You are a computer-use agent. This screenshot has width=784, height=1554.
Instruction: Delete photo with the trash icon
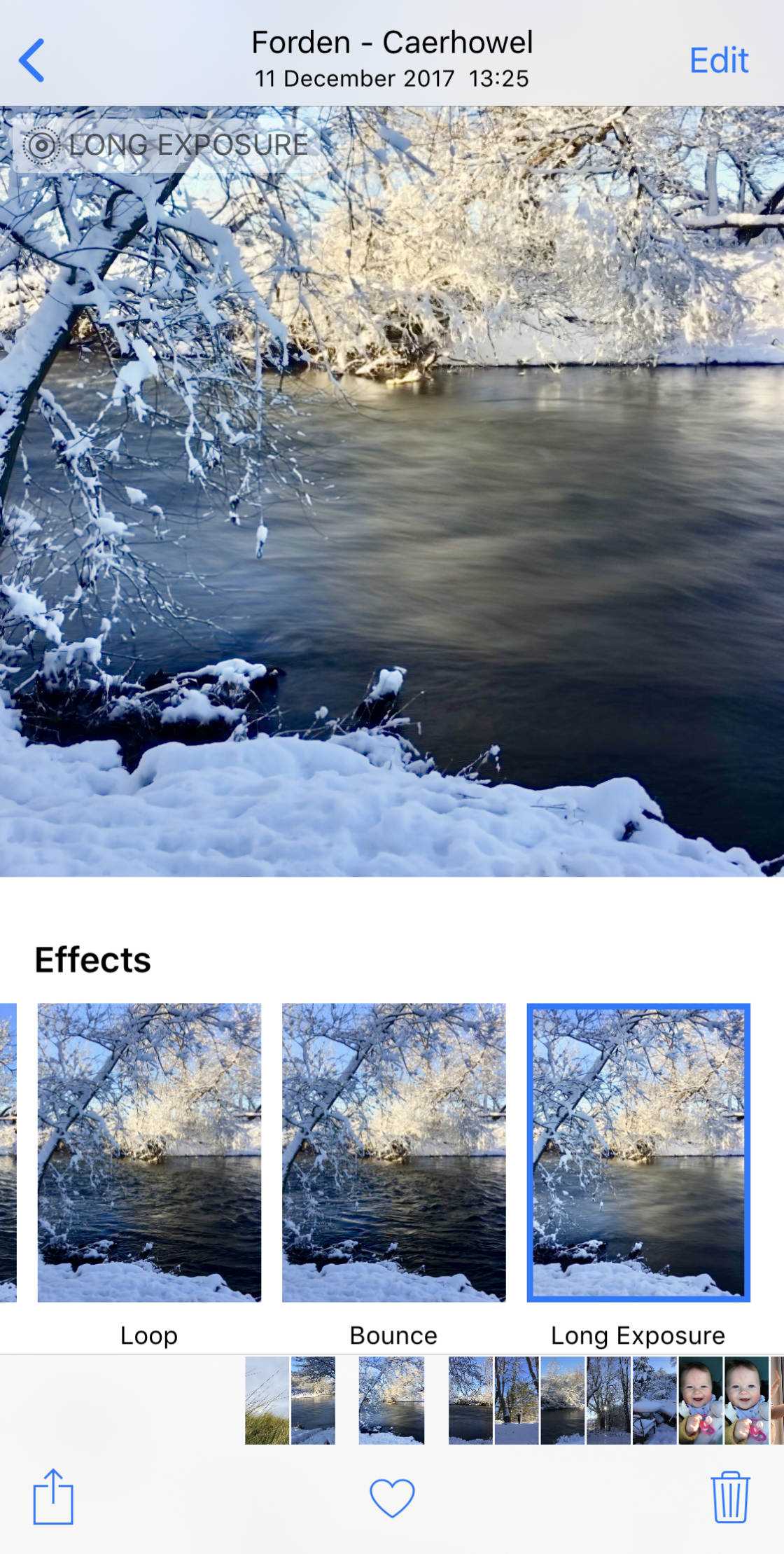(x=730, y=1497)
